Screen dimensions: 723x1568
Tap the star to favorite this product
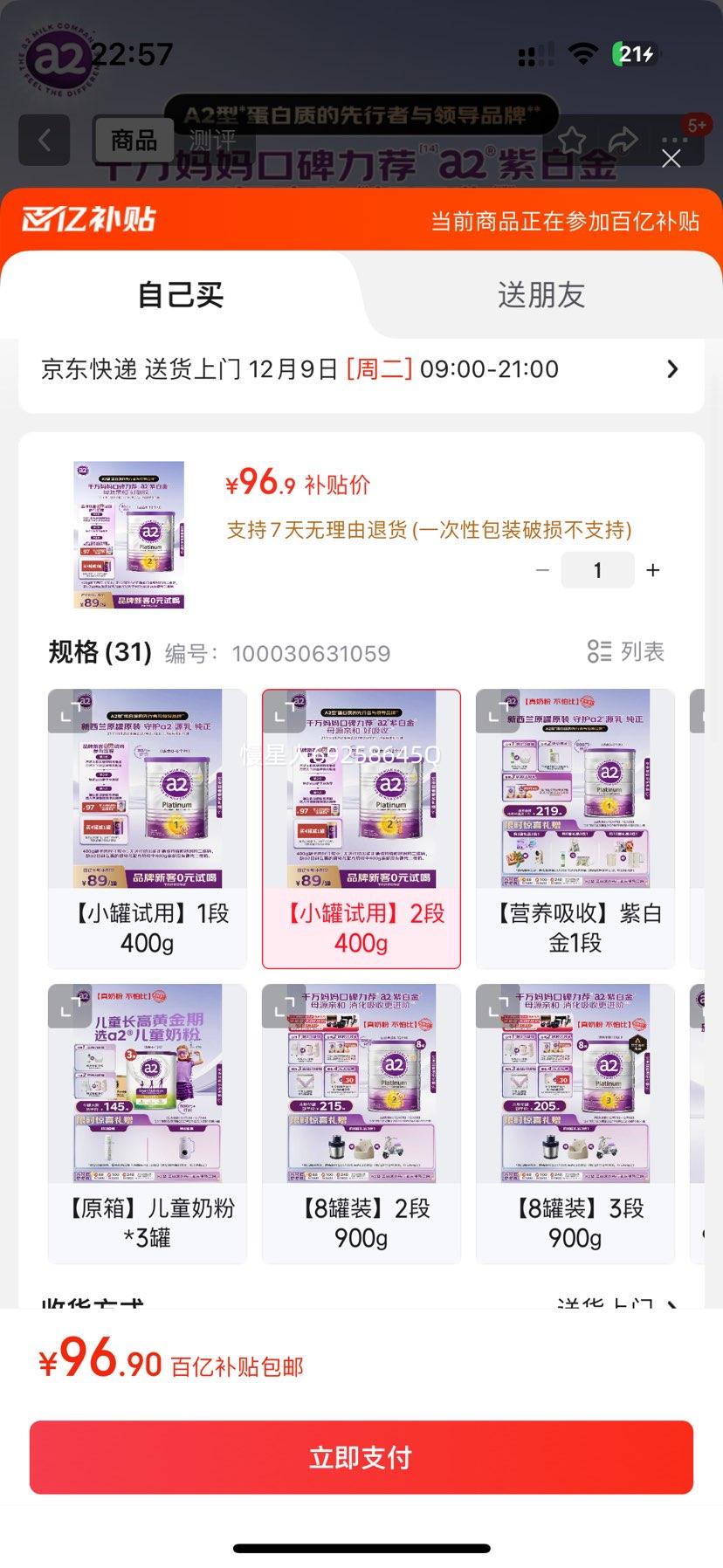[574, 138]
